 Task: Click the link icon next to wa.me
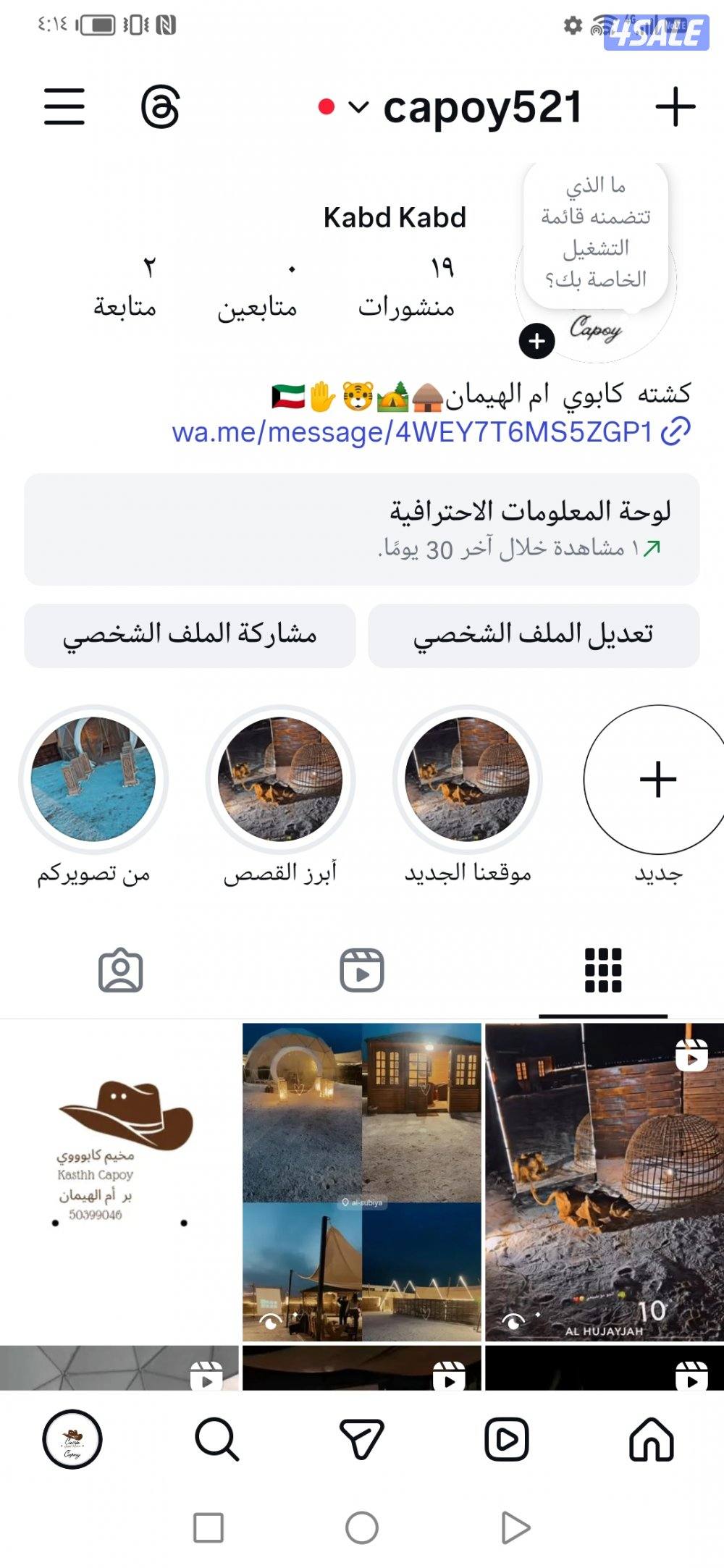click(x=674, y=432)
